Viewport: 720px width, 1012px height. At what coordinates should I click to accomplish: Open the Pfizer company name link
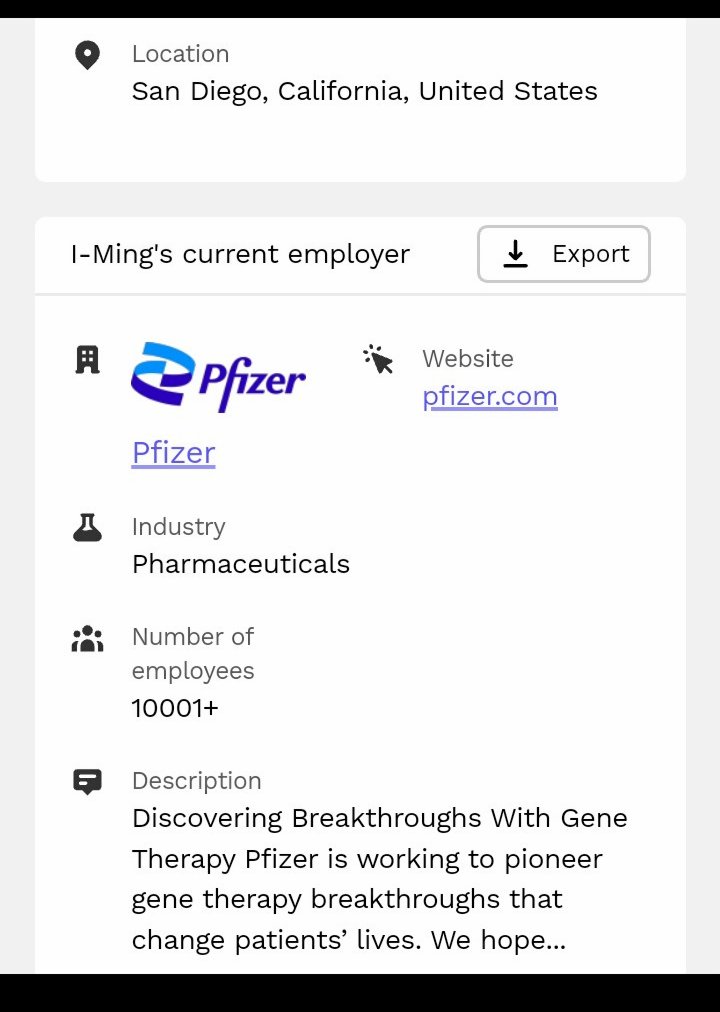click(173, 452)
